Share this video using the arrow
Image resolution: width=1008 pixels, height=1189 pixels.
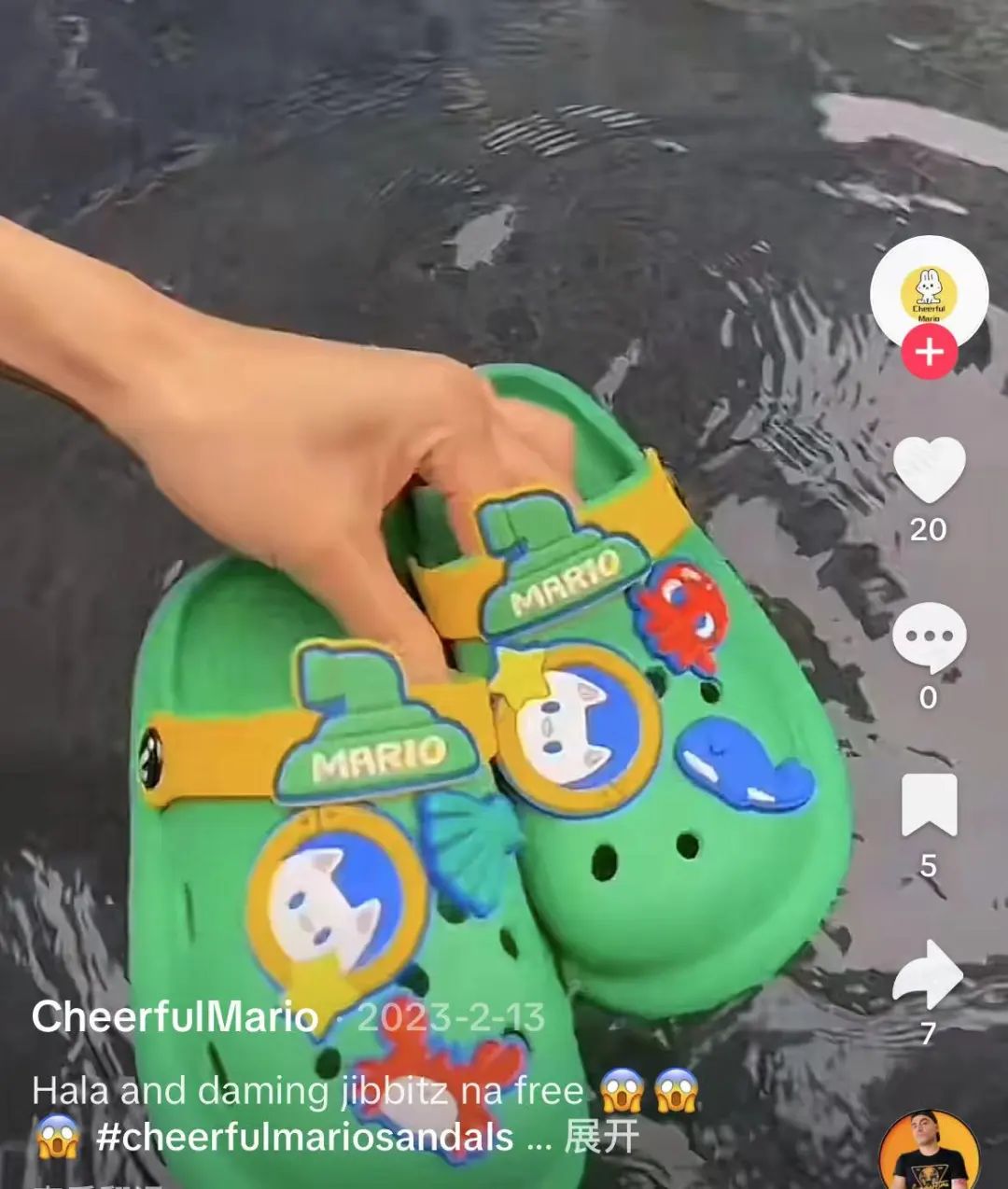928,974
